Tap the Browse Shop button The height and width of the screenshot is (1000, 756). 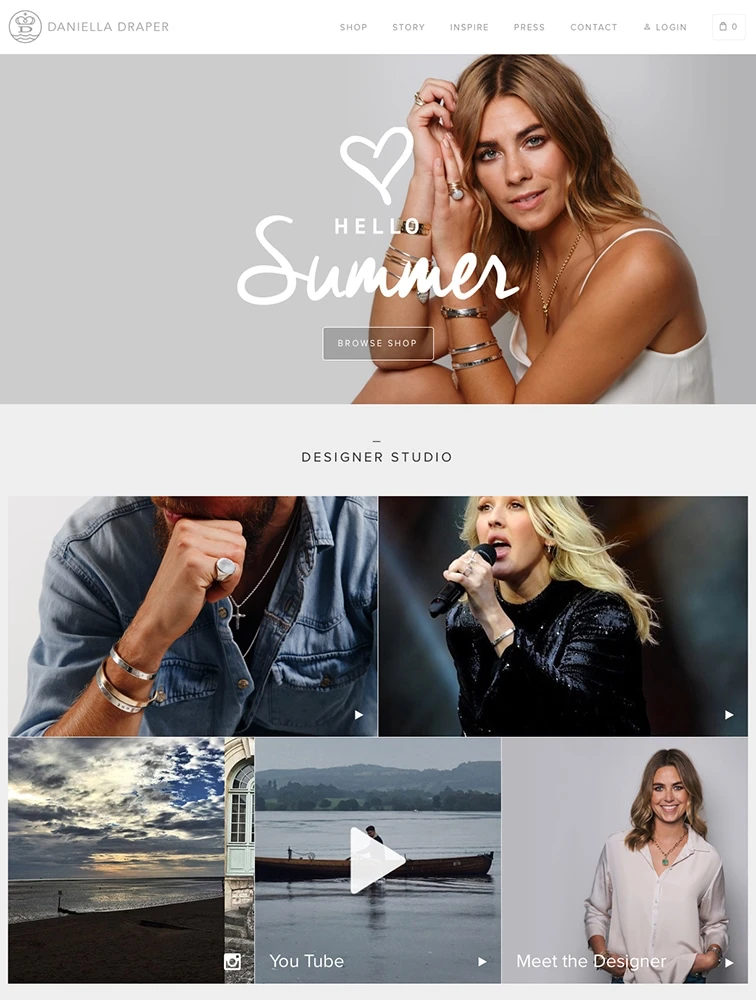pyautogui.click(x=377, y=343)
